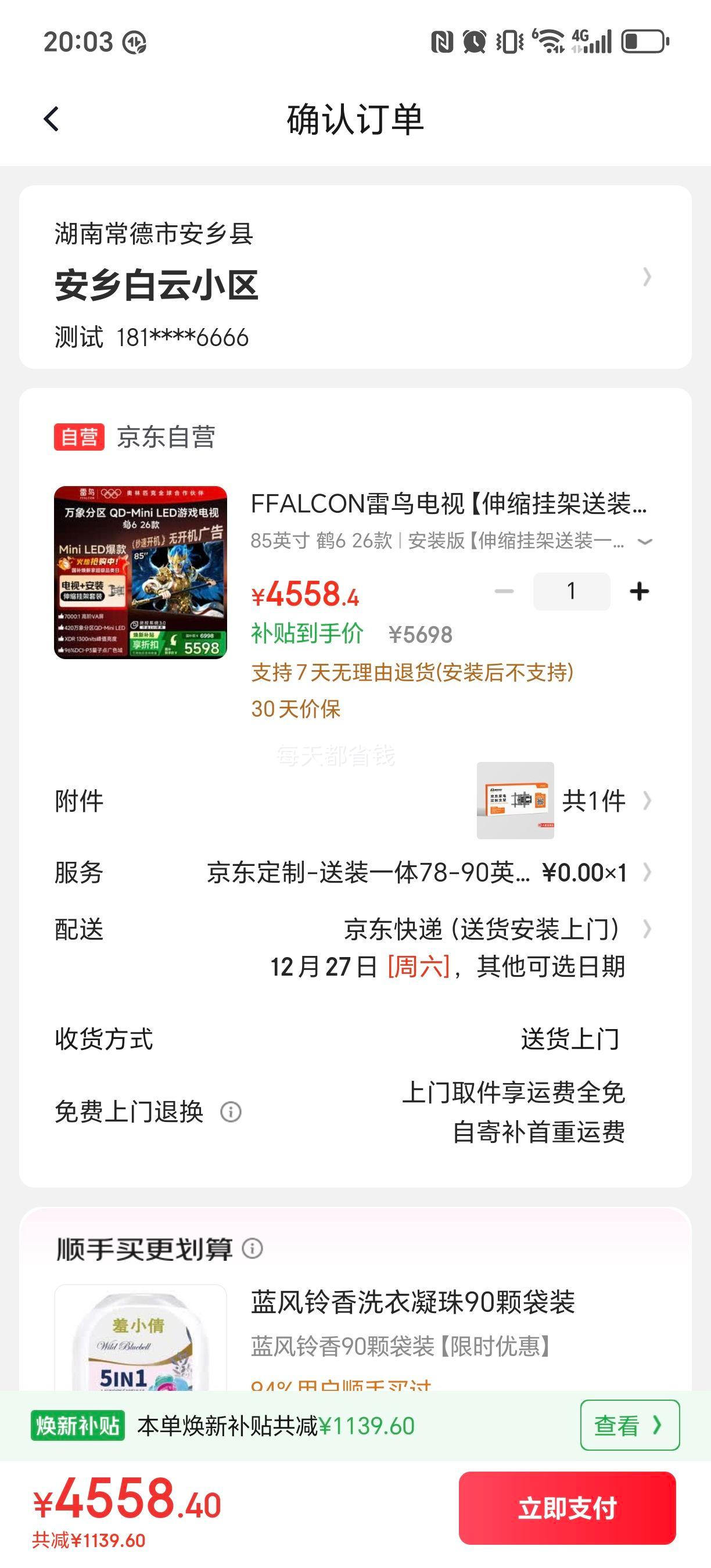The height and width of the screenshot is (1568, 711).
Task: Click the quantity field showing 1
Action: (571, 591)
